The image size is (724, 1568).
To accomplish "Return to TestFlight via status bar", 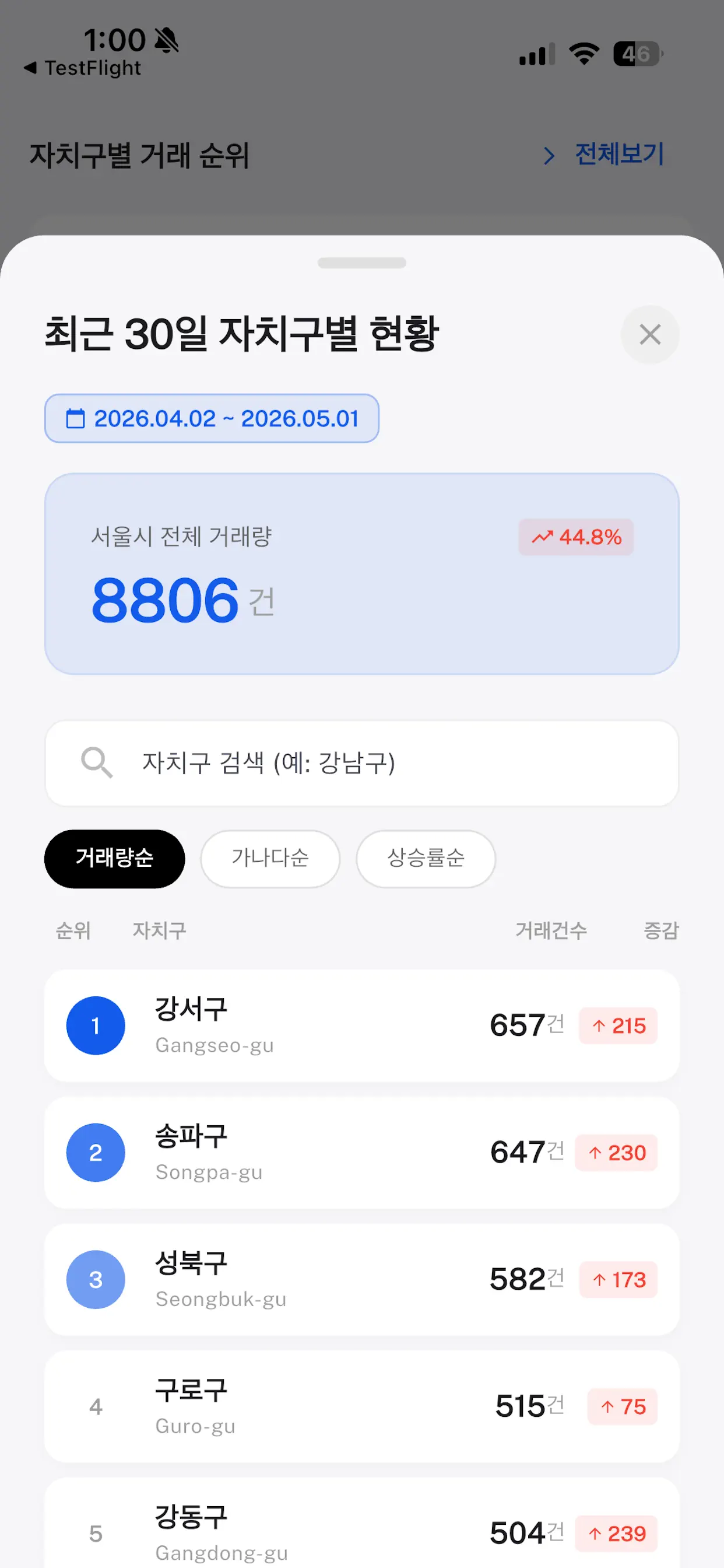I will point(83,68).
